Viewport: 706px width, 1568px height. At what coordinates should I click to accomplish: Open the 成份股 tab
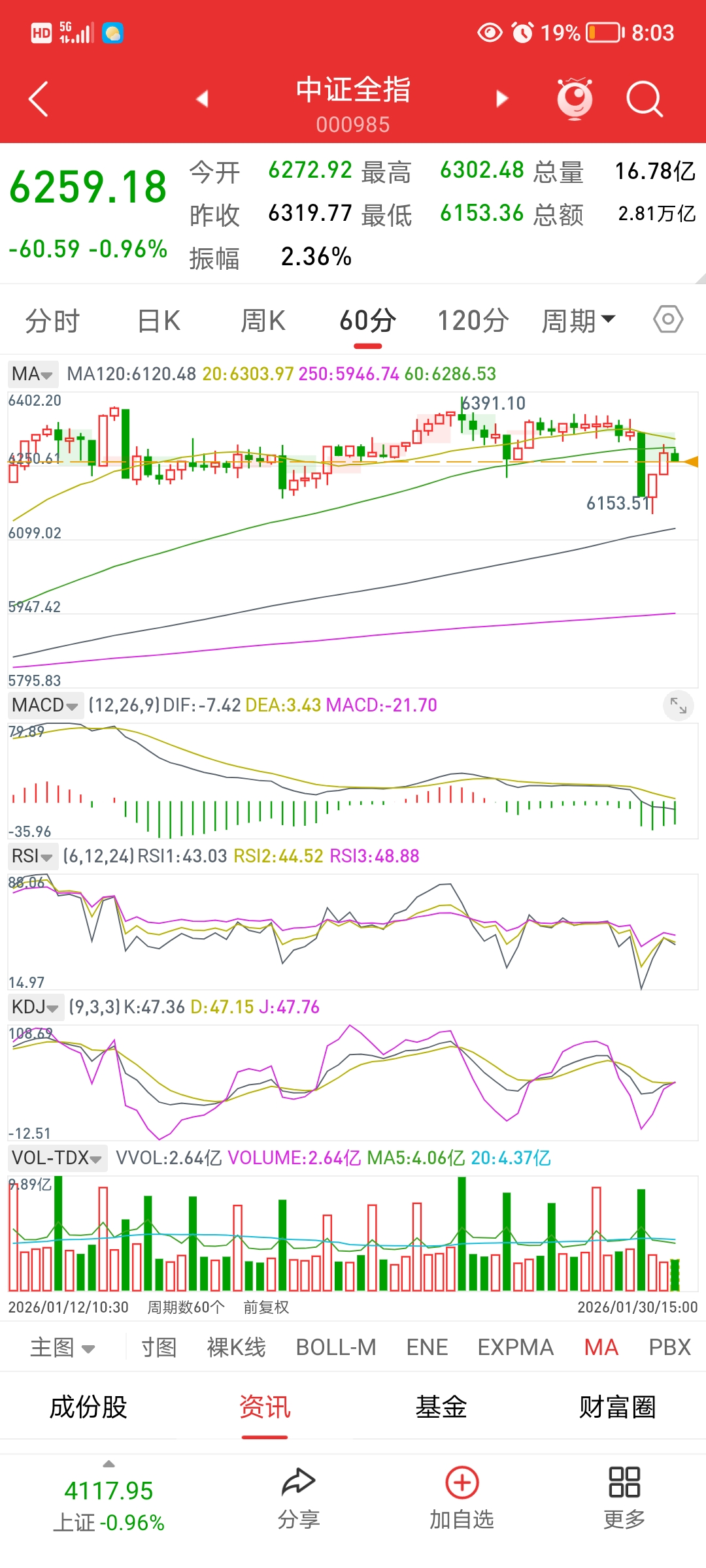[x=88, y=1407]
